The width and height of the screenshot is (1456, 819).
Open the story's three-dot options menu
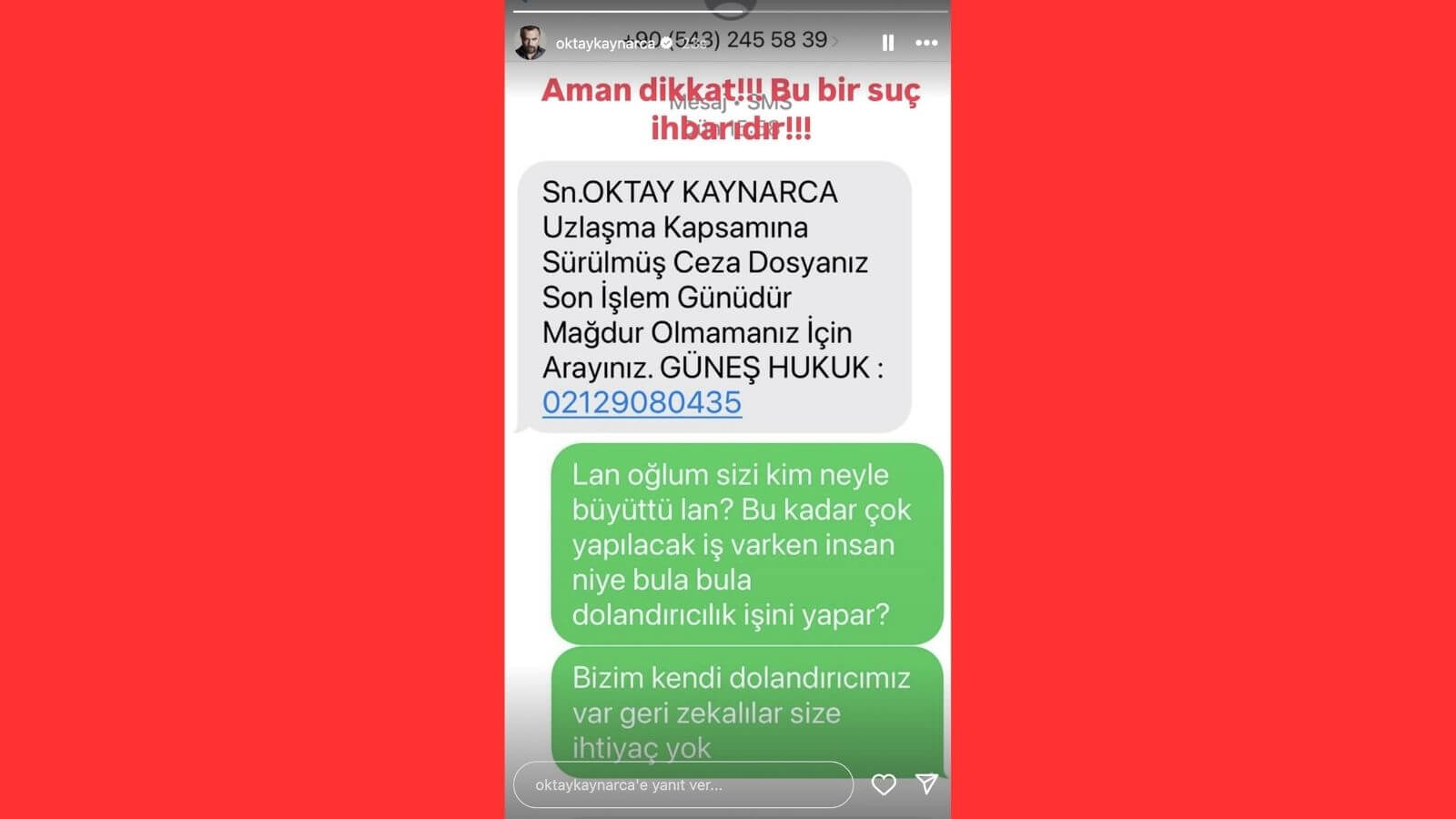pos(926,43)
